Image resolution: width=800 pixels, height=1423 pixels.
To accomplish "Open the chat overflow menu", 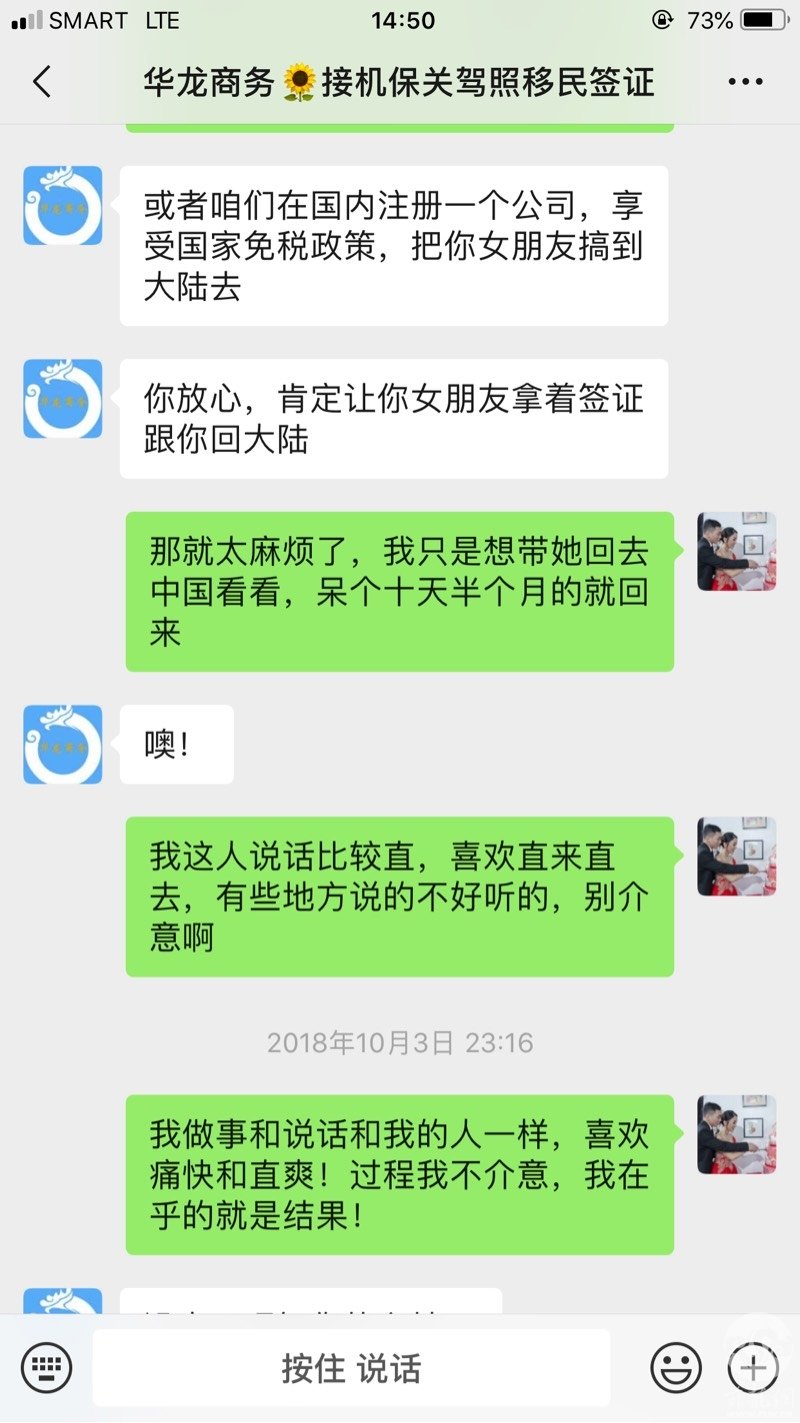I will 745,82.
